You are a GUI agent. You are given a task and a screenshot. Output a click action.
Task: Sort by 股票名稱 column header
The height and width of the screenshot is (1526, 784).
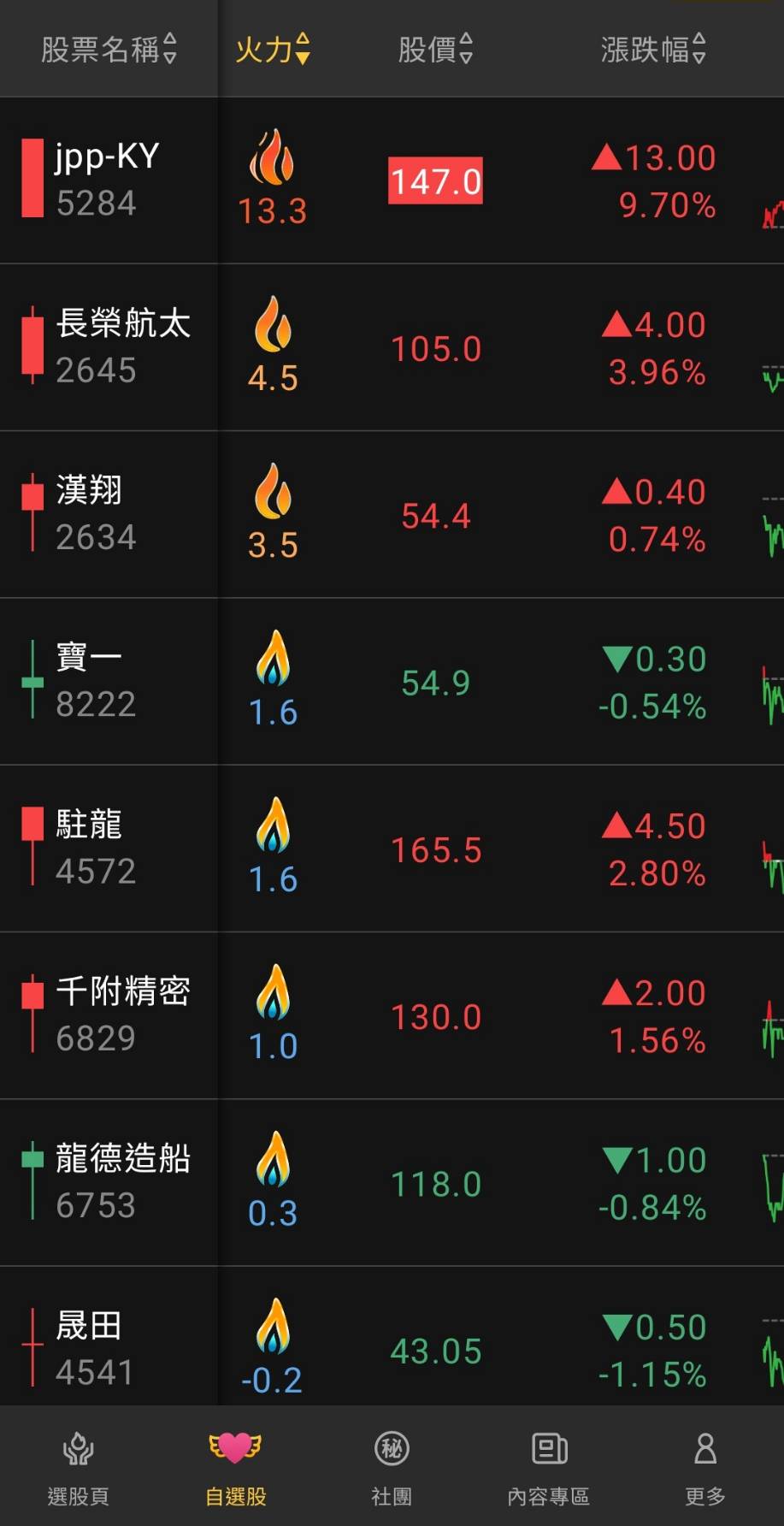click(x=107, y=49)
